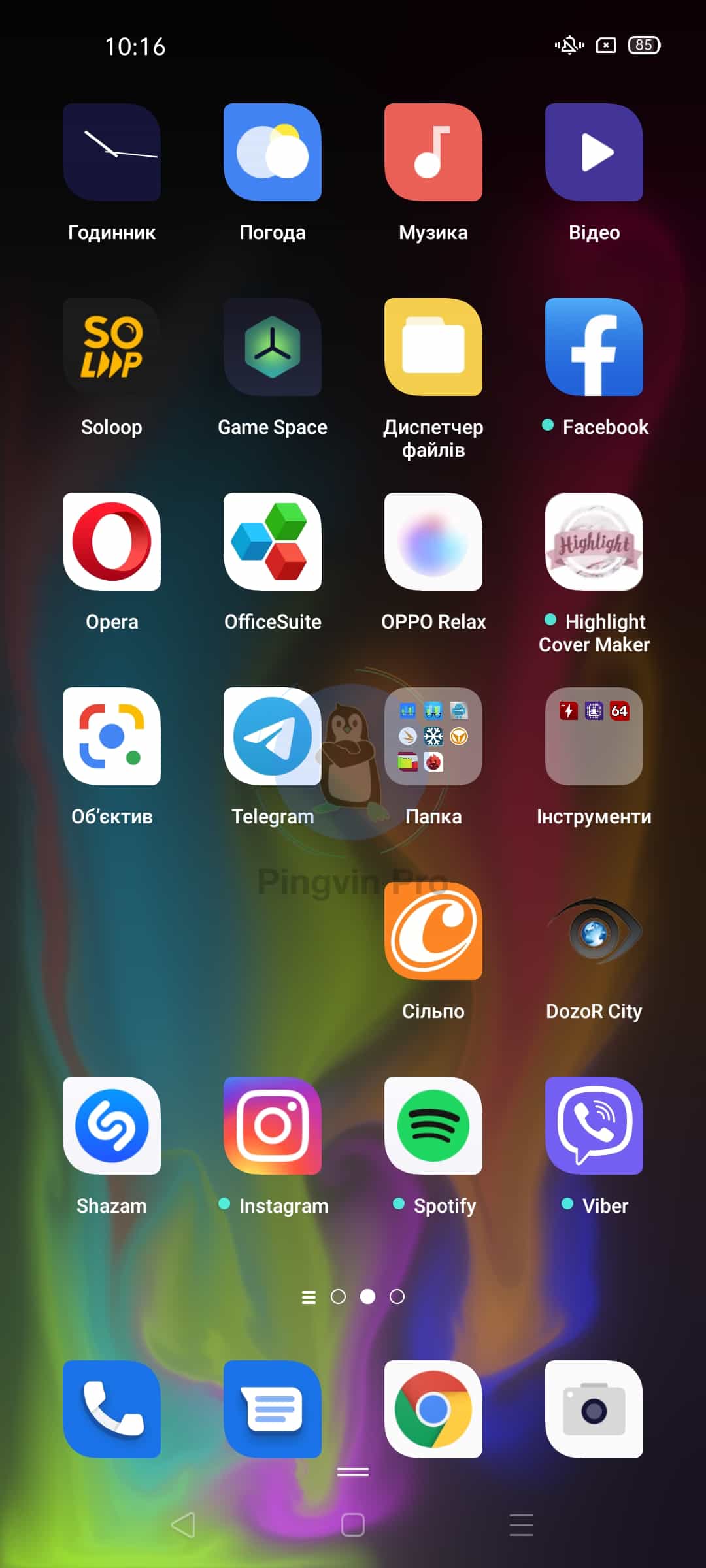Open the Telegram app
The height and width of the screenshot is (1568, 706).
(273, 736)
